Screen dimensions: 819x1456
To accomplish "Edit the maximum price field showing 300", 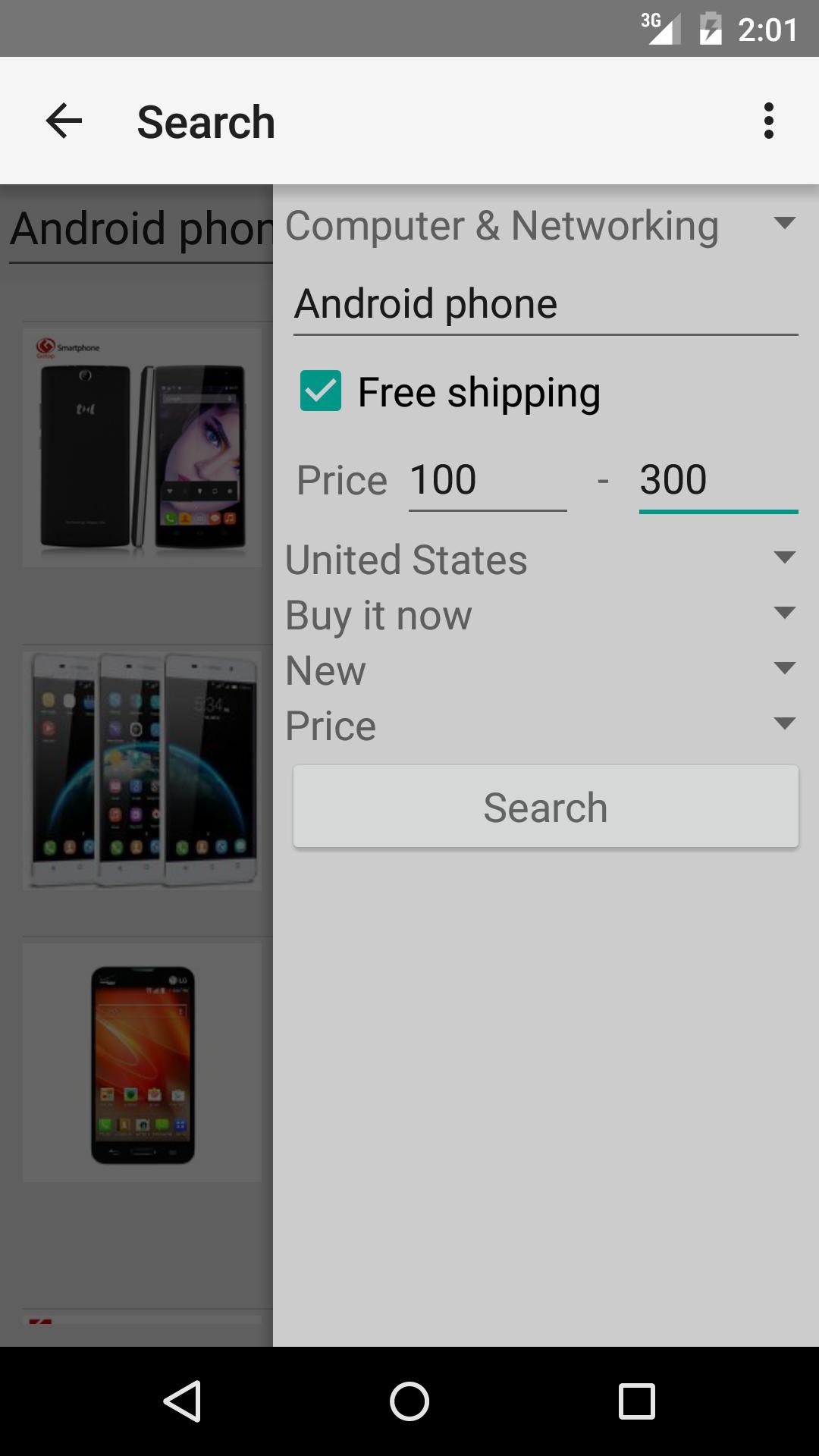I will [717, 480].
